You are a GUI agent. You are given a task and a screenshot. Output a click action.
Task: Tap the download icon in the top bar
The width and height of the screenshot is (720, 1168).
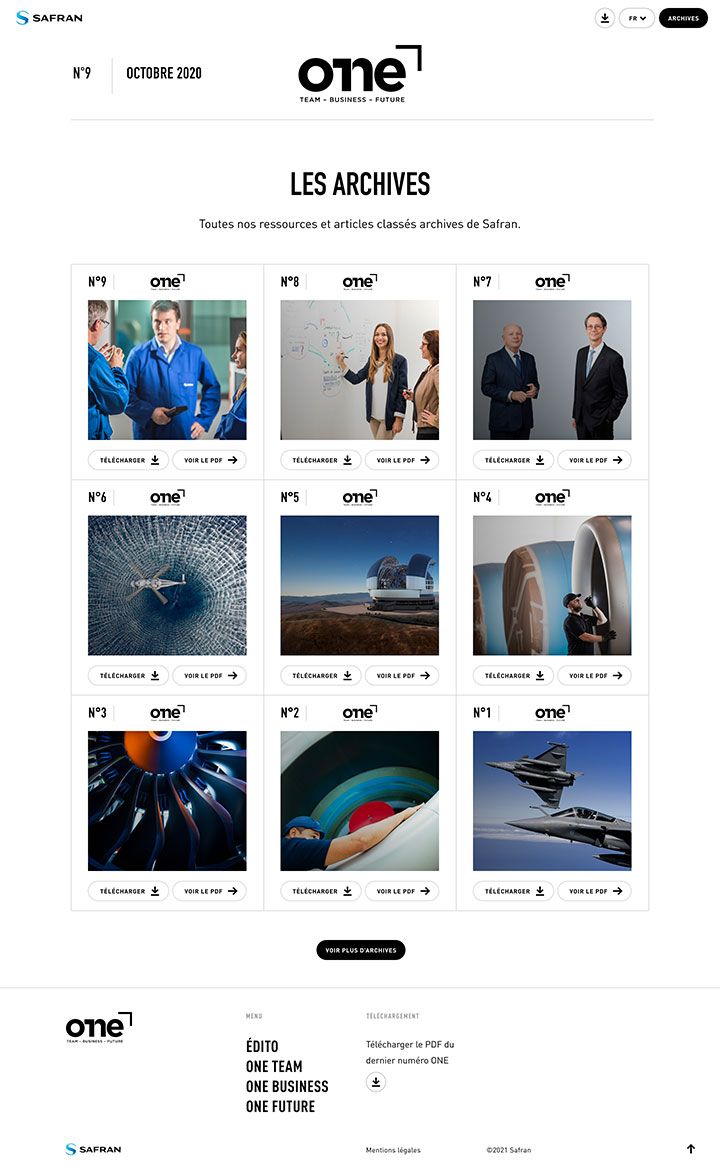(604, 18)
